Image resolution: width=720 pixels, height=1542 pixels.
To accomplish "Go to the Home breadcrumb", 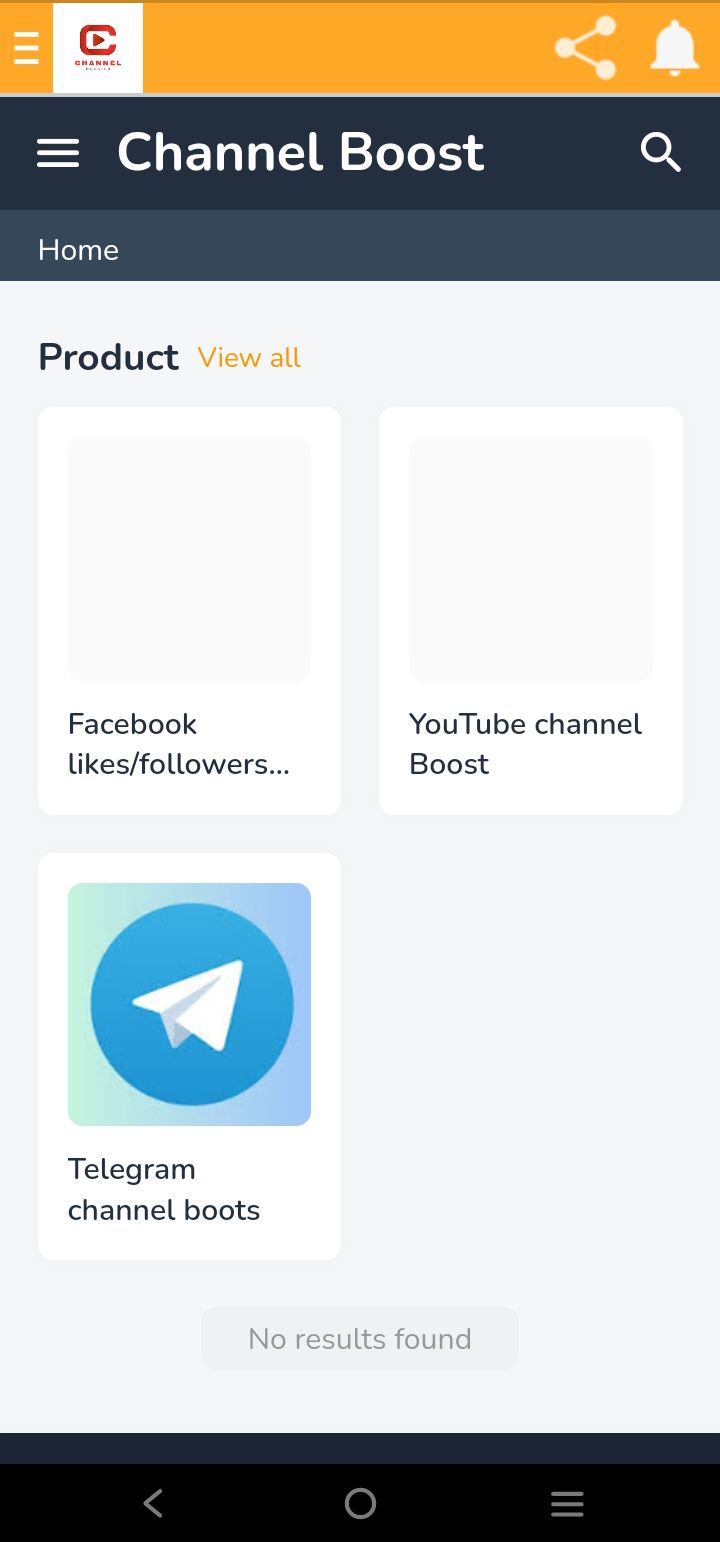I will pos(78,250).
